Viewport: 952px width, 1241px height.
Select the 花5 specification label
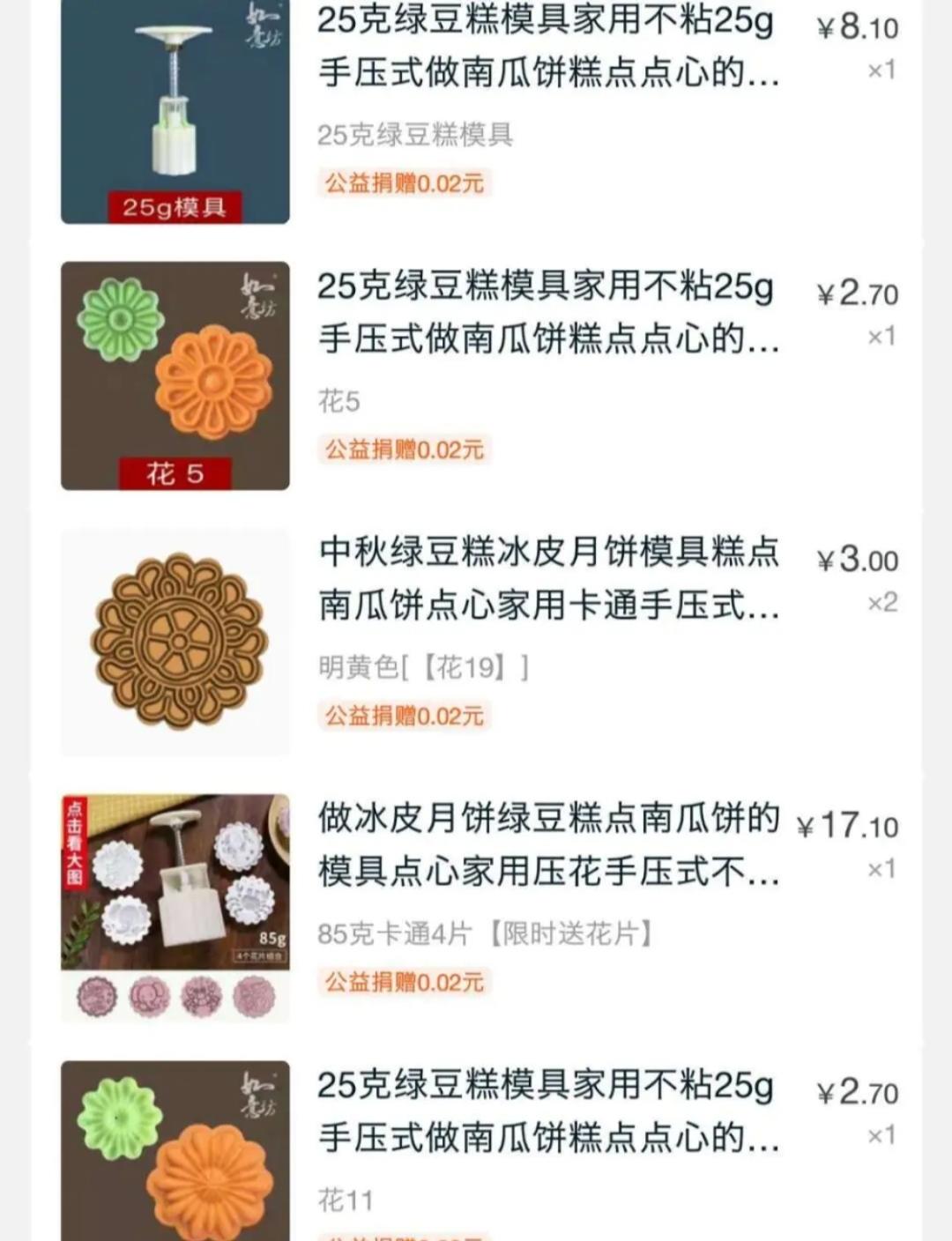[337, 401]
